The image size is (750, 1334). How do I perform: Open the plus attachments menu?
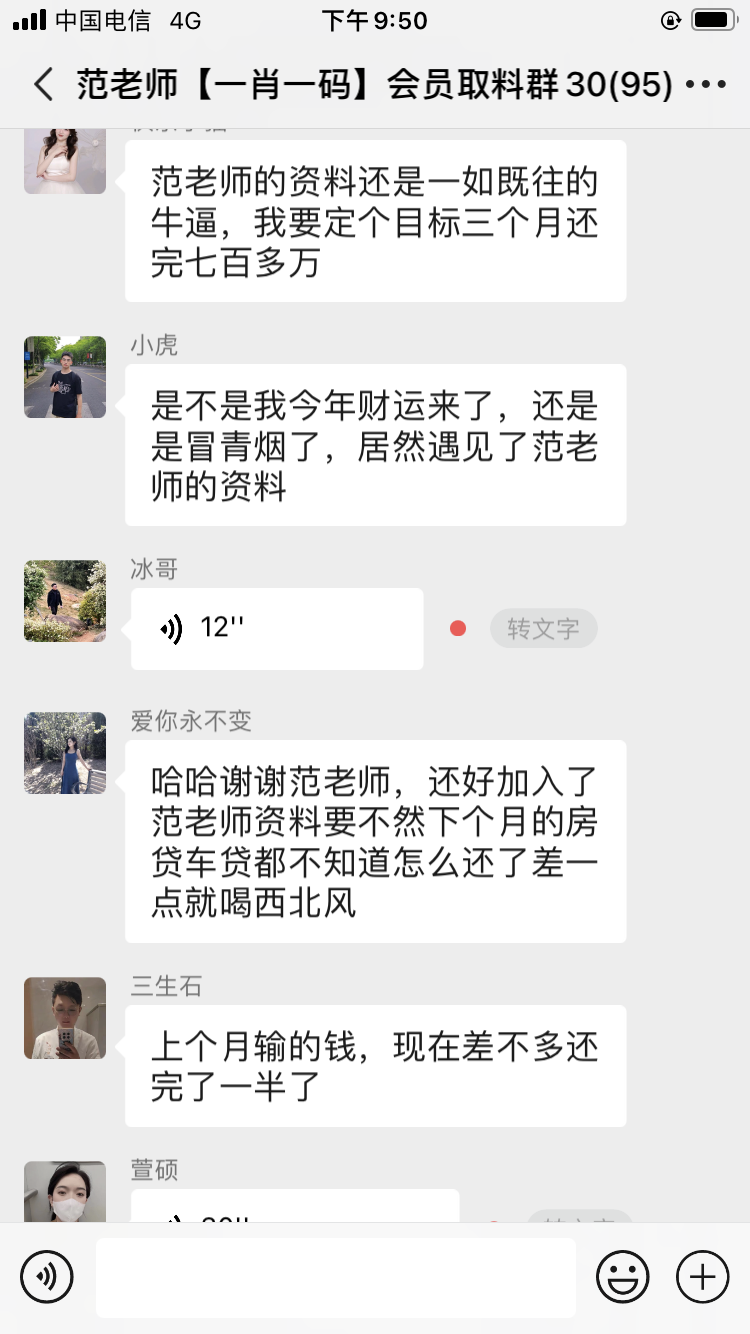pos(703,1277)
